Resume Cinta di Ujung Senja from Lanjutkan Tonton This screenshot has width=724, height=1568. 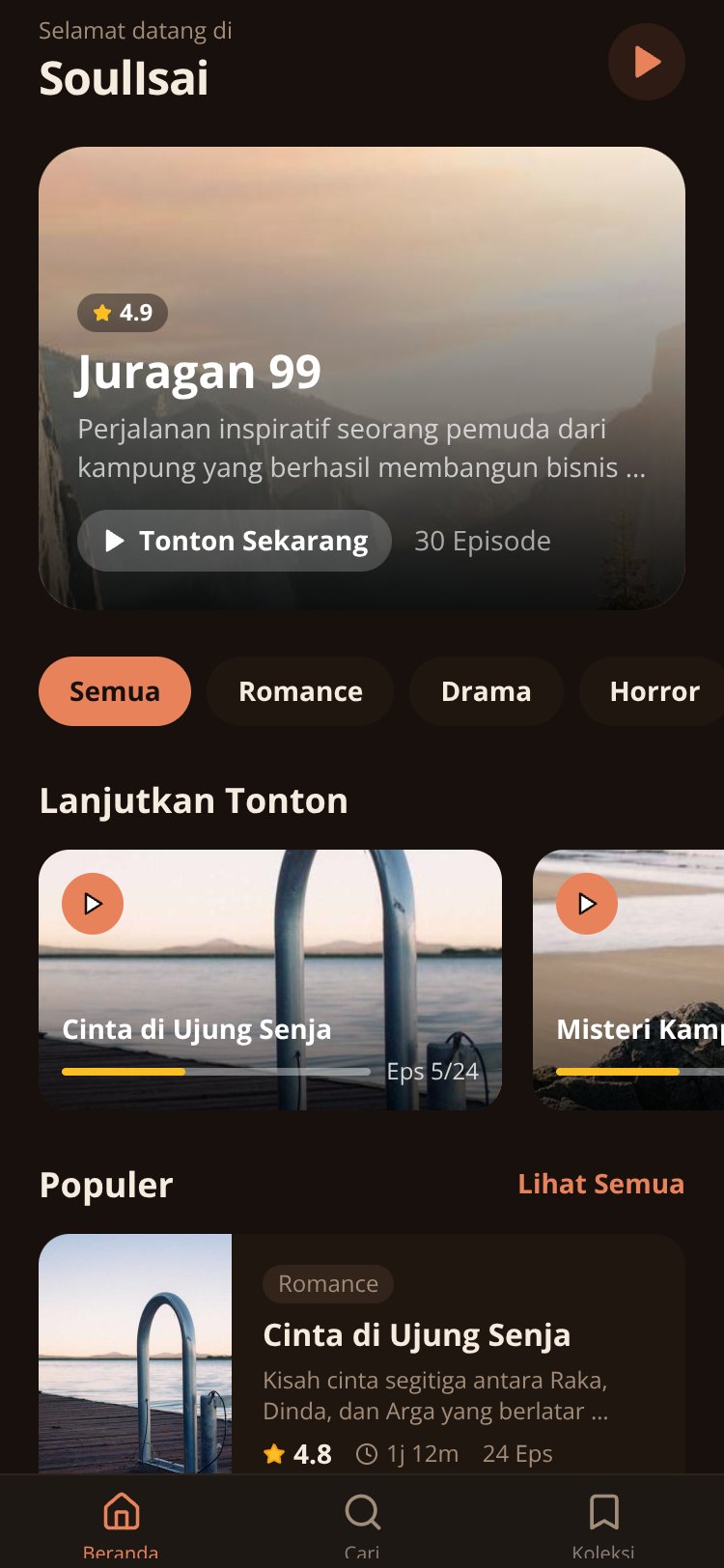tap(270, 979)
